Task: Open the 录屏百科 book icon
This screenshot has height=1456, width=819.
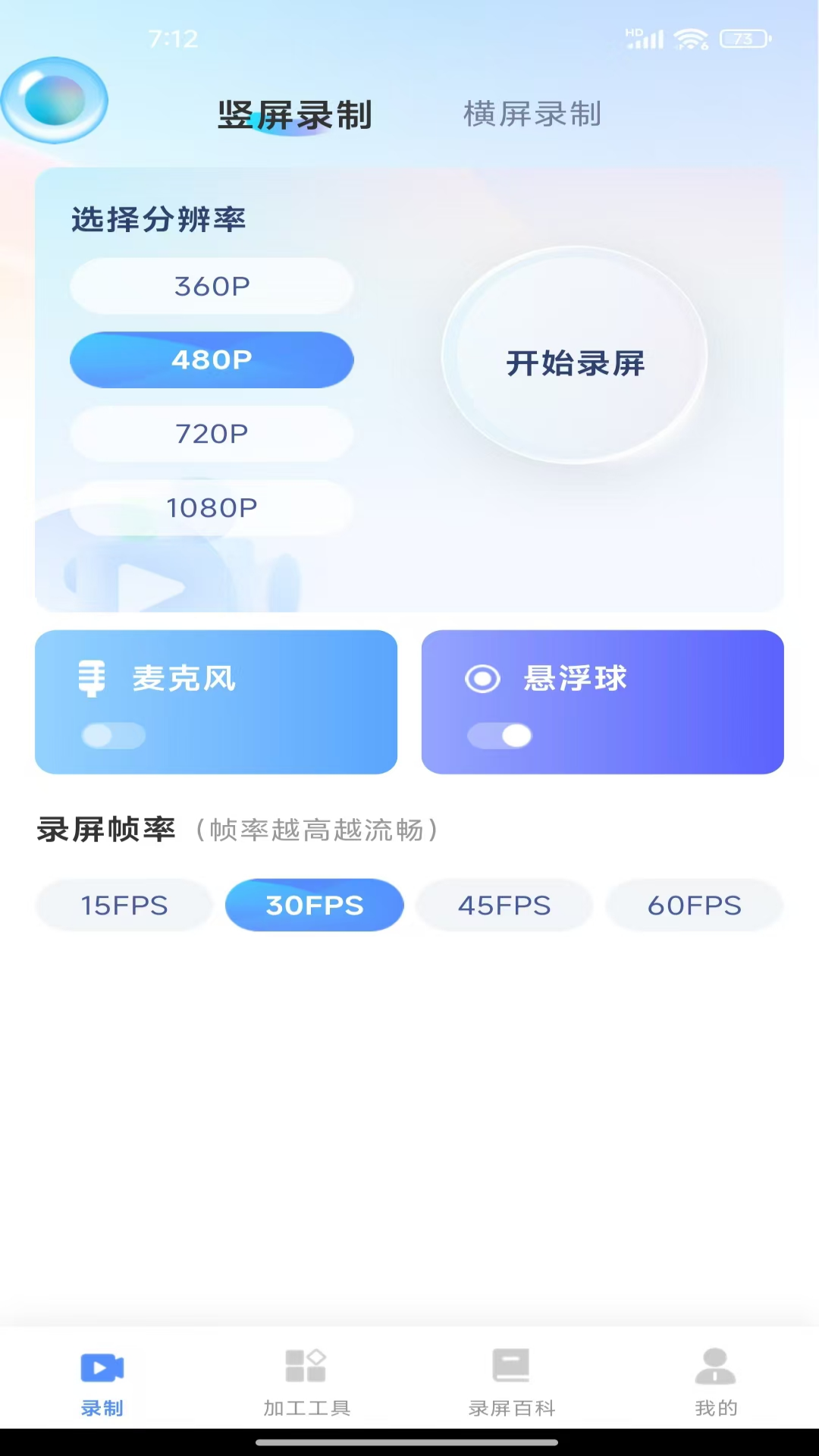Action: pyautogui.click(x=510, y=1365)
